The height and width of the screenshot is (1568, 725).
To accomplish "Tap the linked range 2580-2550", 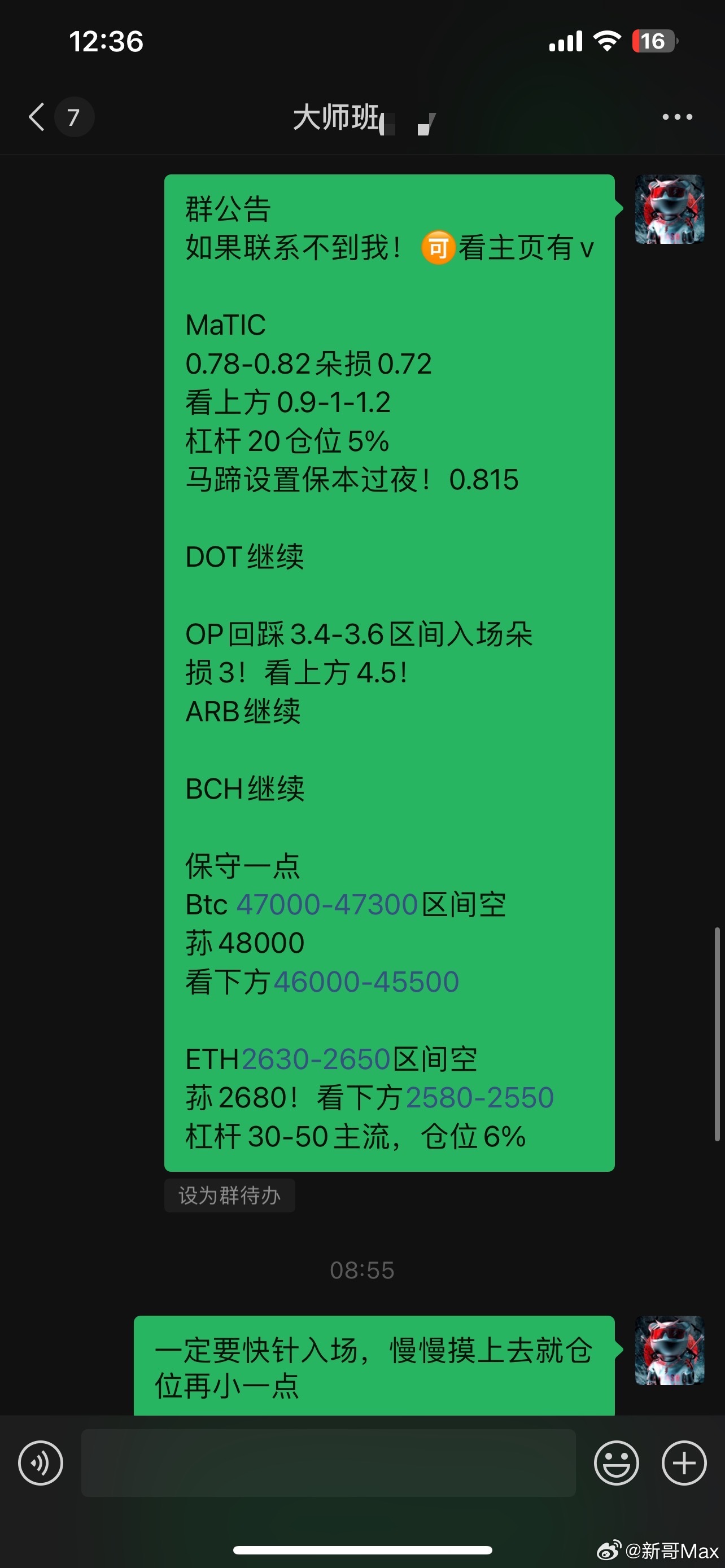I will (x=480, y=1097).
